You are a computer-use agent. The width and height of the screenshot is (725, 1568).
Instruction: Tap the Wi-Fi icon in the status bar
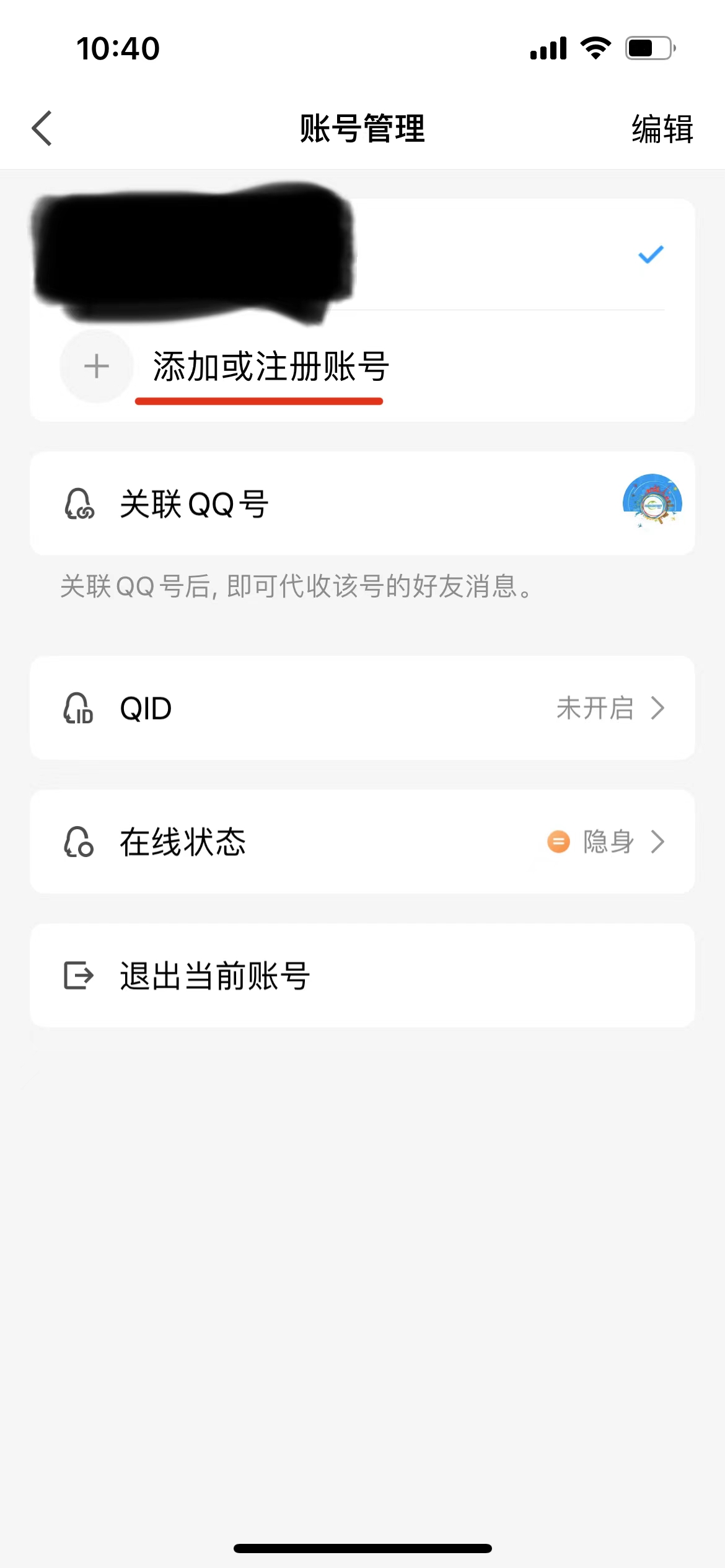[x=595, y=47]
